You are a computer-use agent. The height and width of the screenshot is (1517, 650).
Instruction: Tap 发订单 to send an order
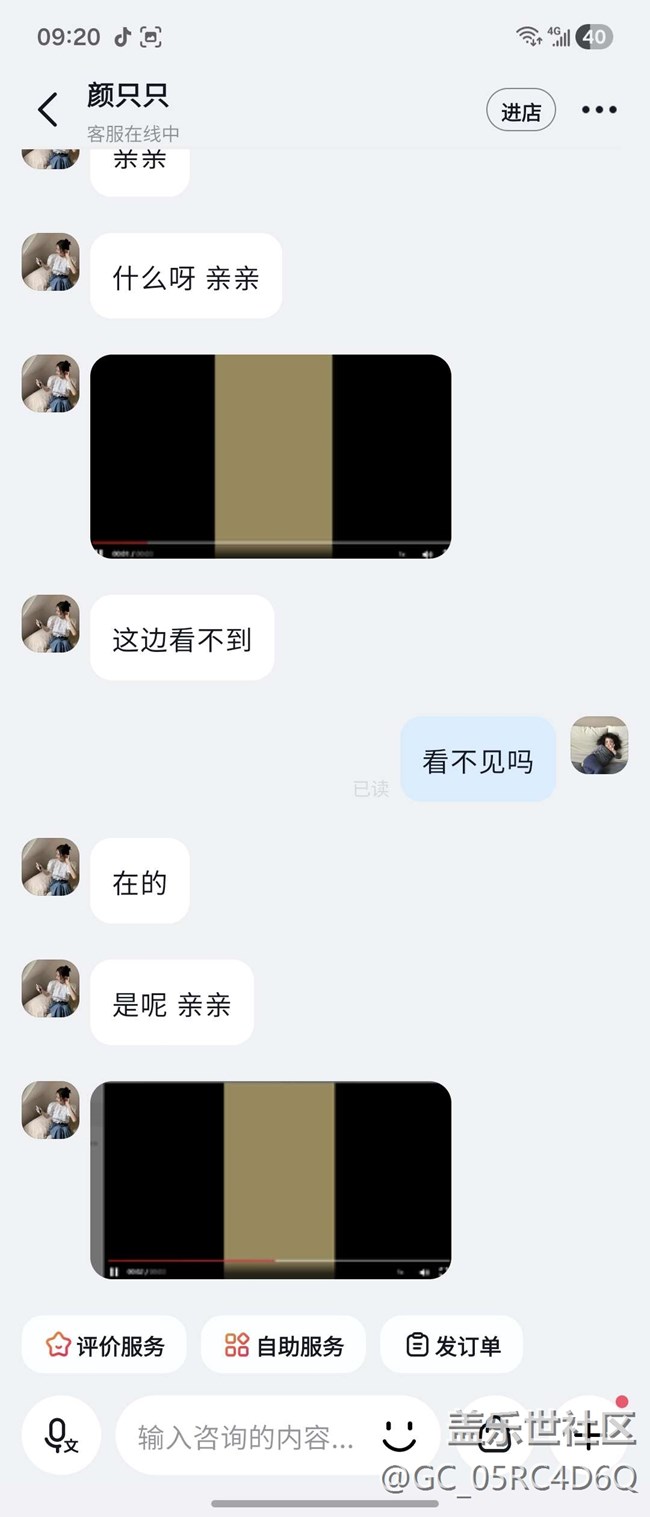[x=452, y=1346]
